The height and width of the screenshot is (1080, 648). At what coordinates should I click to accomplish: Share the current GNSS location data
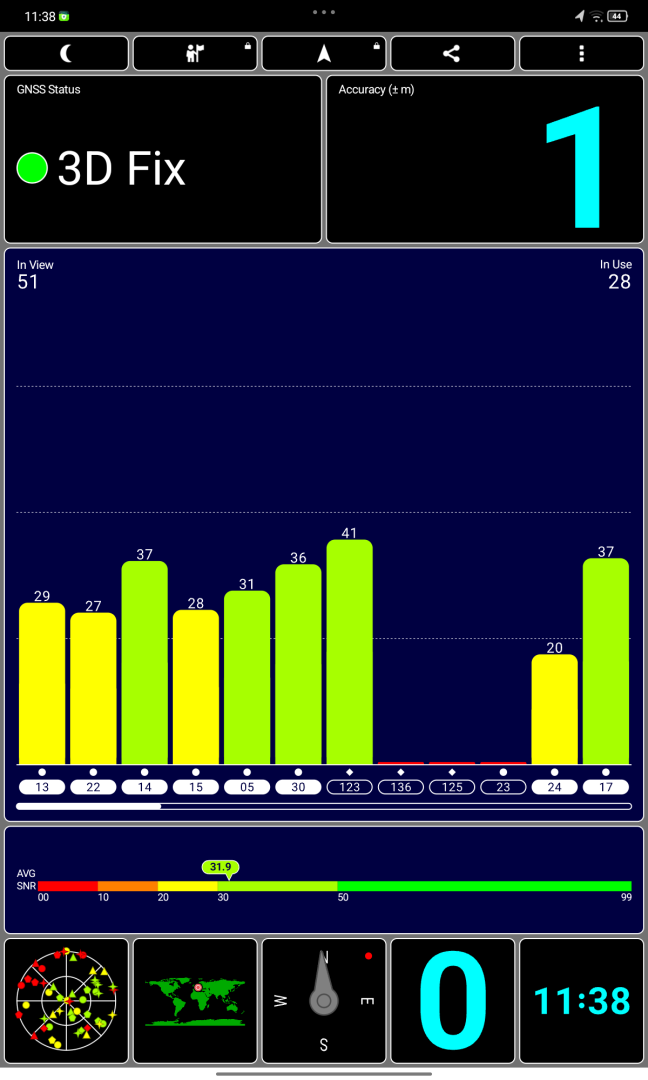(452, 53)
